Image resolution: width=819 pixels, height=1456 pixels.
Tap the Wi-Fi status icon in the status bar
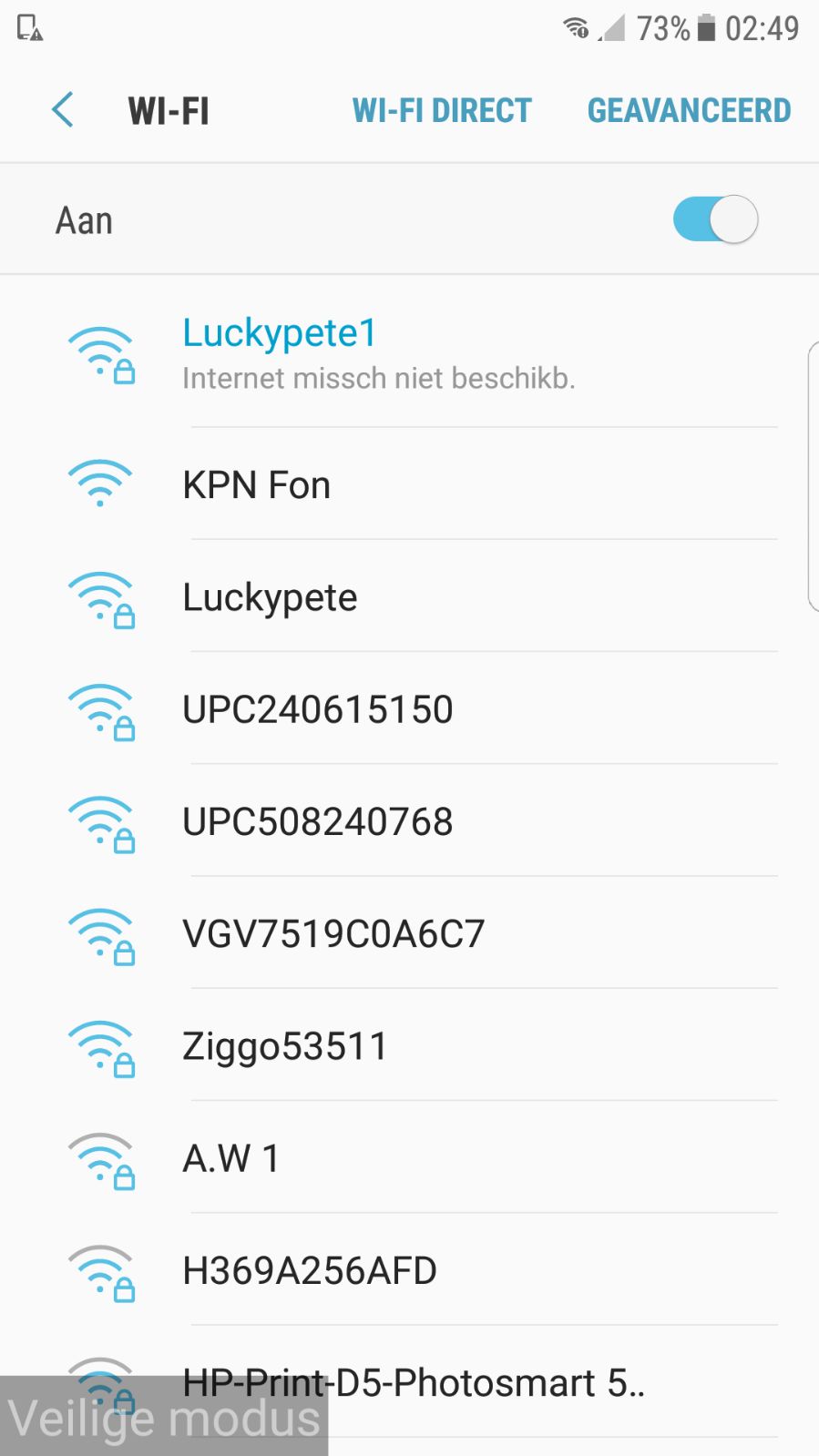[x=575, y=27]
